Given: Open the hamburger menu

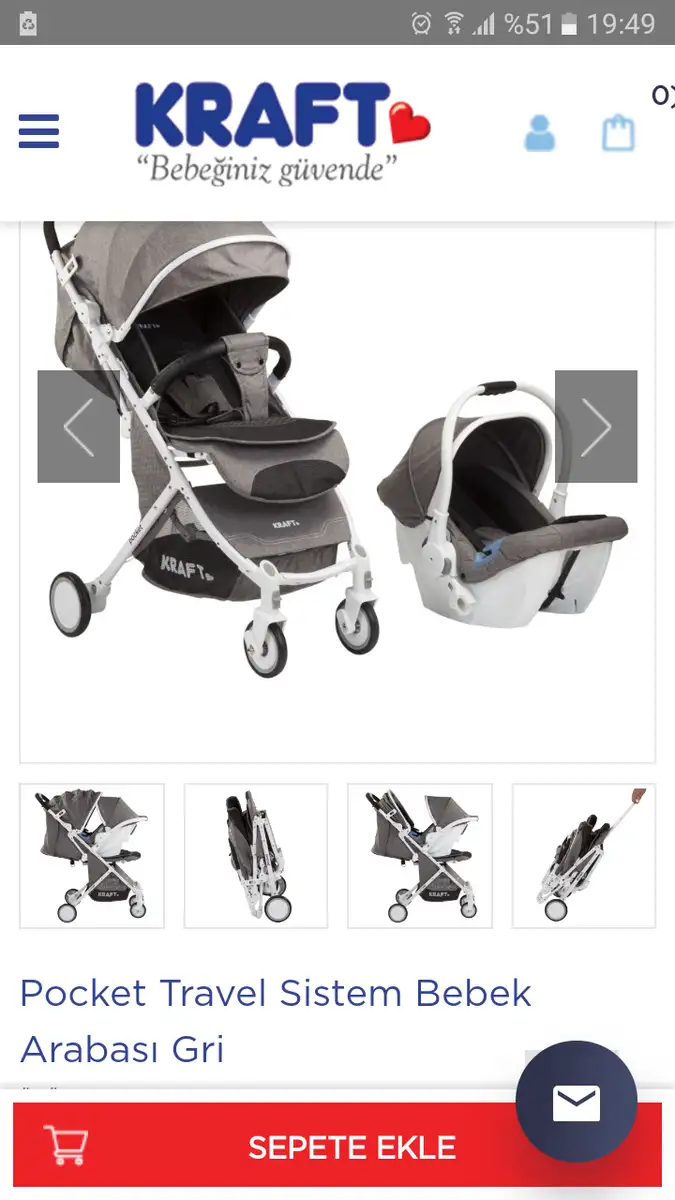Looking at the screenshot, I should (x=39, y=131).
